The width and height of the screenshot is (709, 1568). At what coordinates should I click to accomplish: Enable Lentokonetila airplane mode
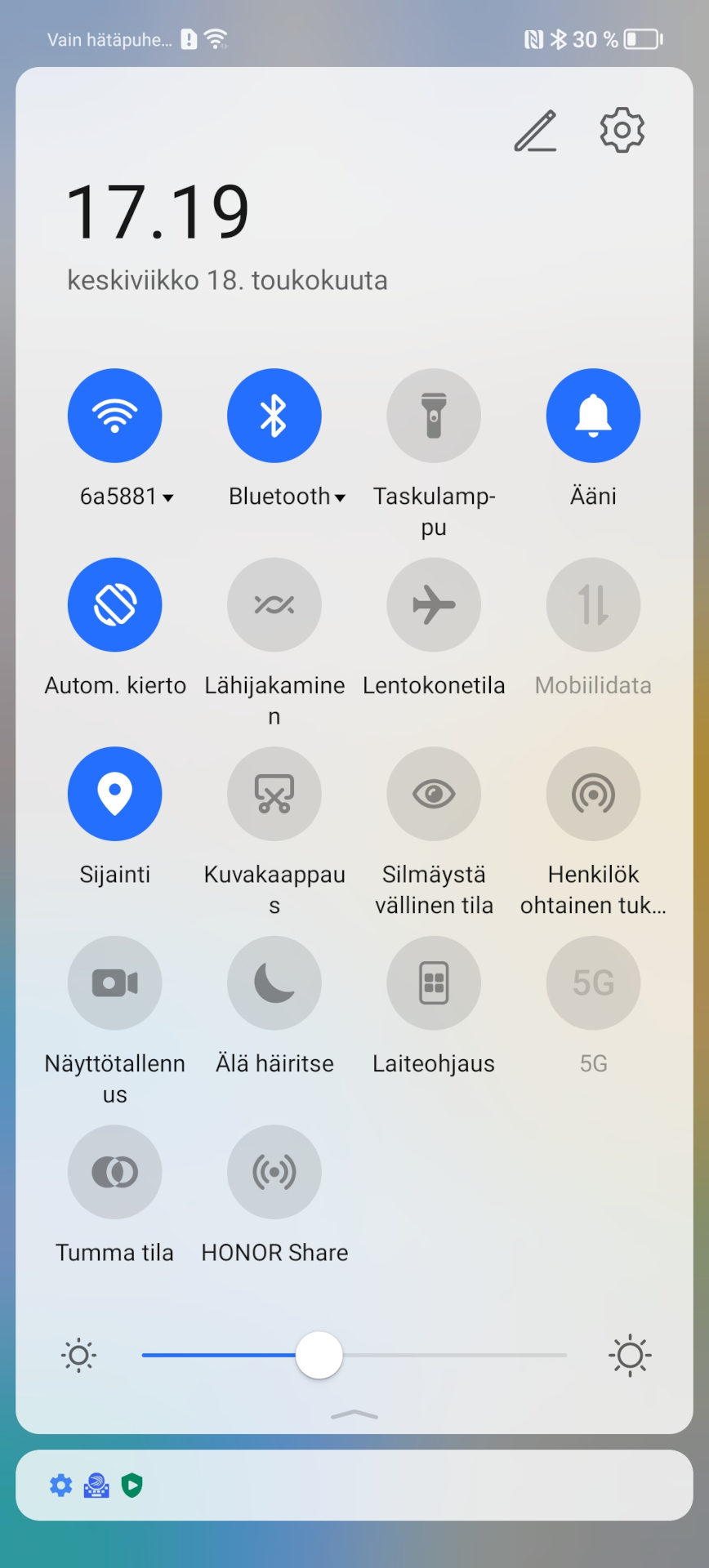(x=434, y=605)
